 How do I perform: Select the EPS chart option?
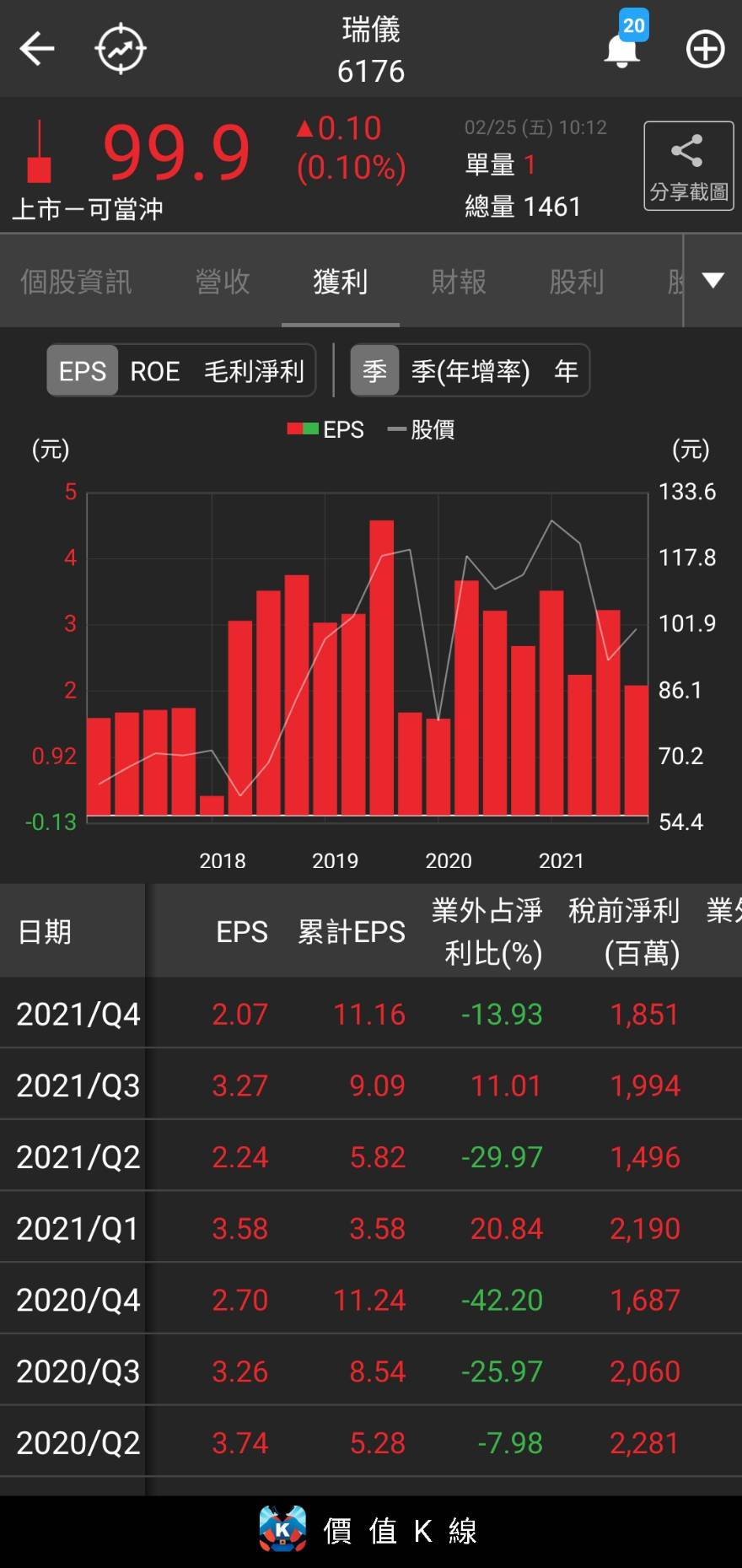click(x=83, y=371)
